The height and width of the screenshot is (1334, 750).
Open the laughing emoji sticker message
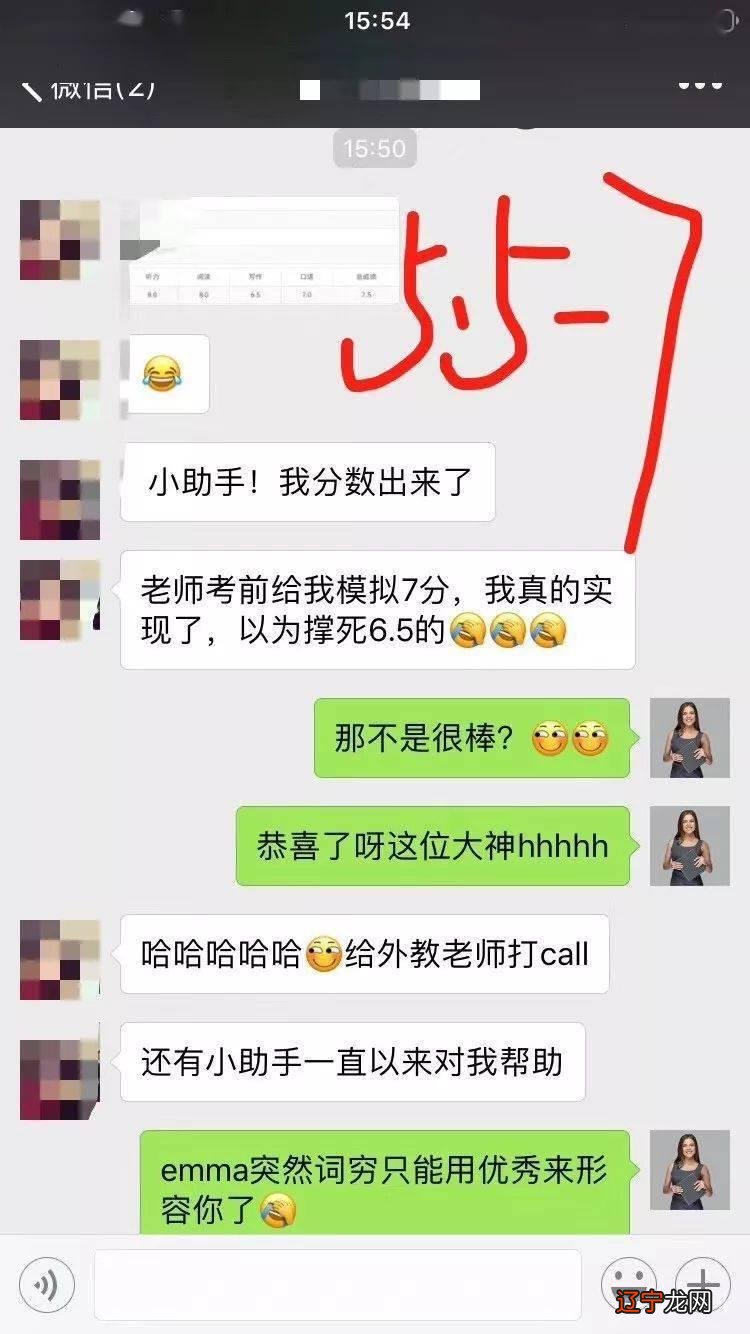[x=167, y=373]
